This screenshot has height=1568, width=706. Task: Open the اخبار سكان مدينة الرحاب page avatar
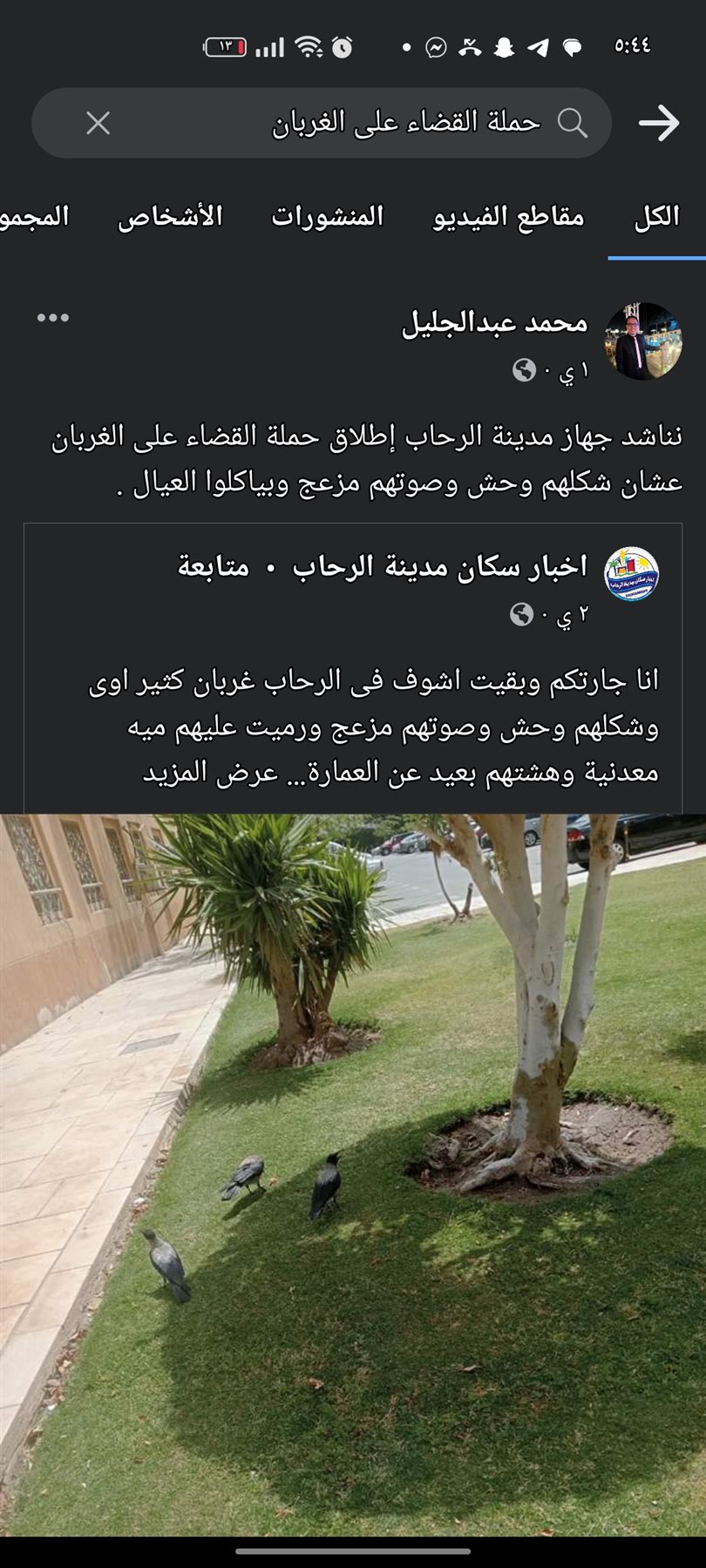(x=631, y=574)
